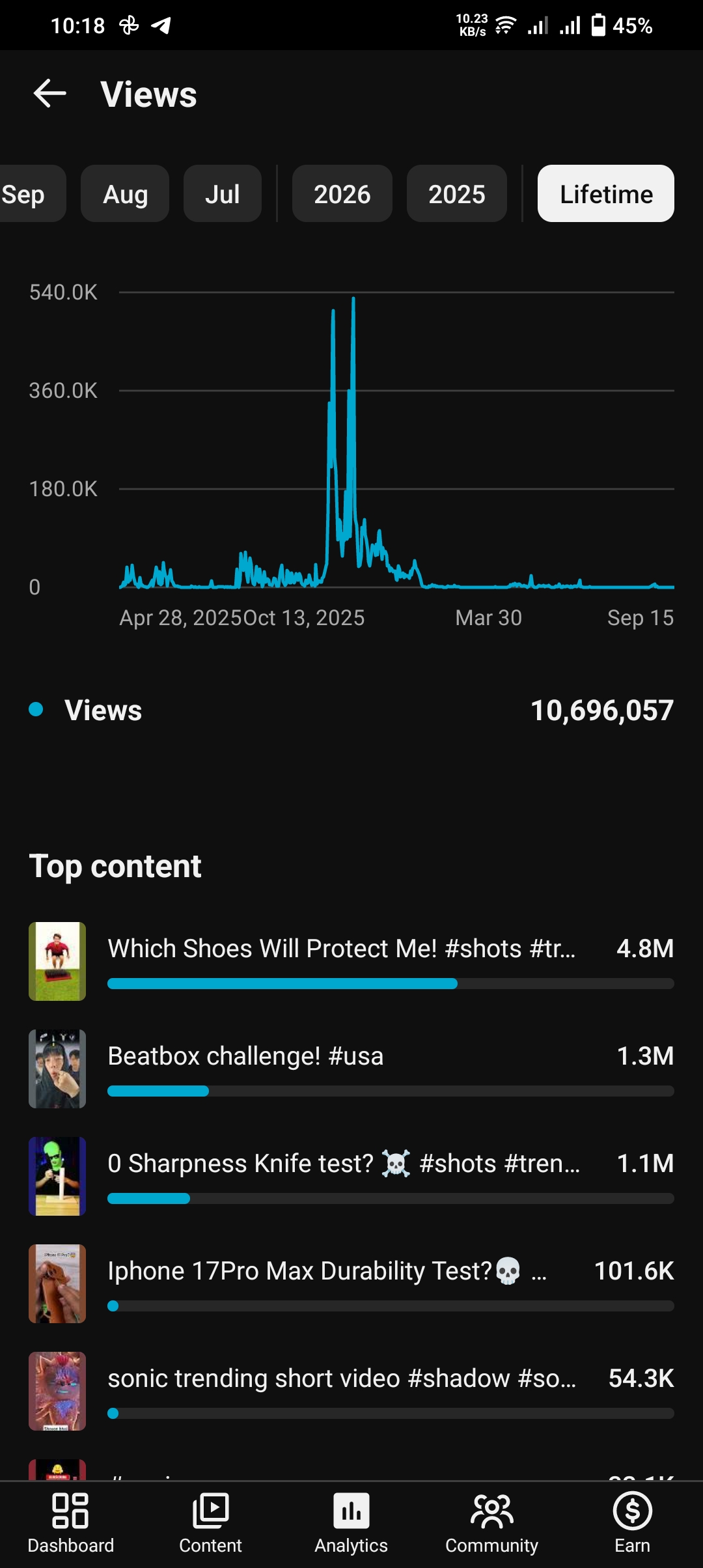Open sonic trending short video entry

click(351, 1391)
